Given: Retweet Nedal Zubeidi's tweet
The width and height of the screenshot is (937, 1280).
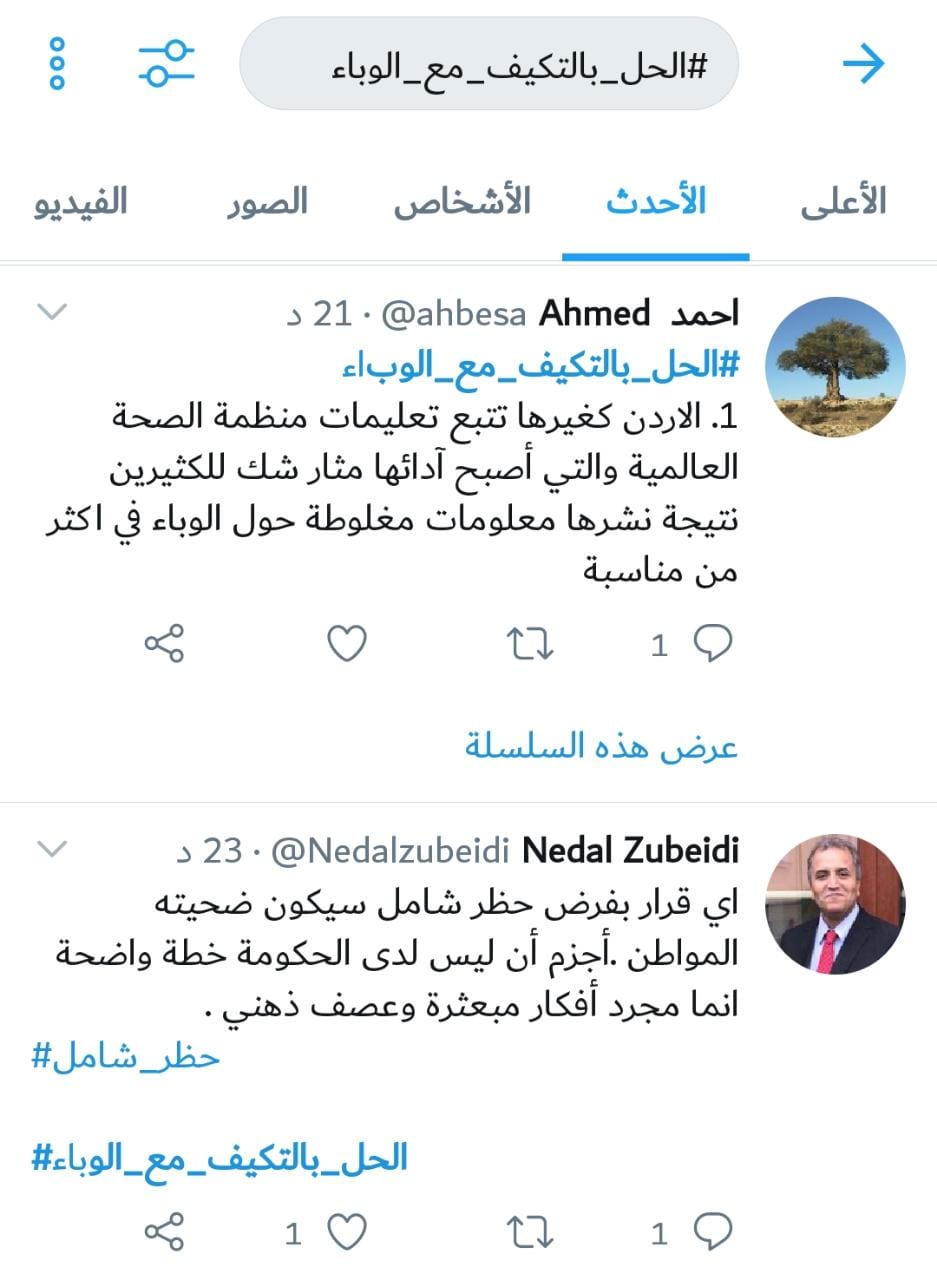Looking at the screenshot, I should pos(530,1232).
